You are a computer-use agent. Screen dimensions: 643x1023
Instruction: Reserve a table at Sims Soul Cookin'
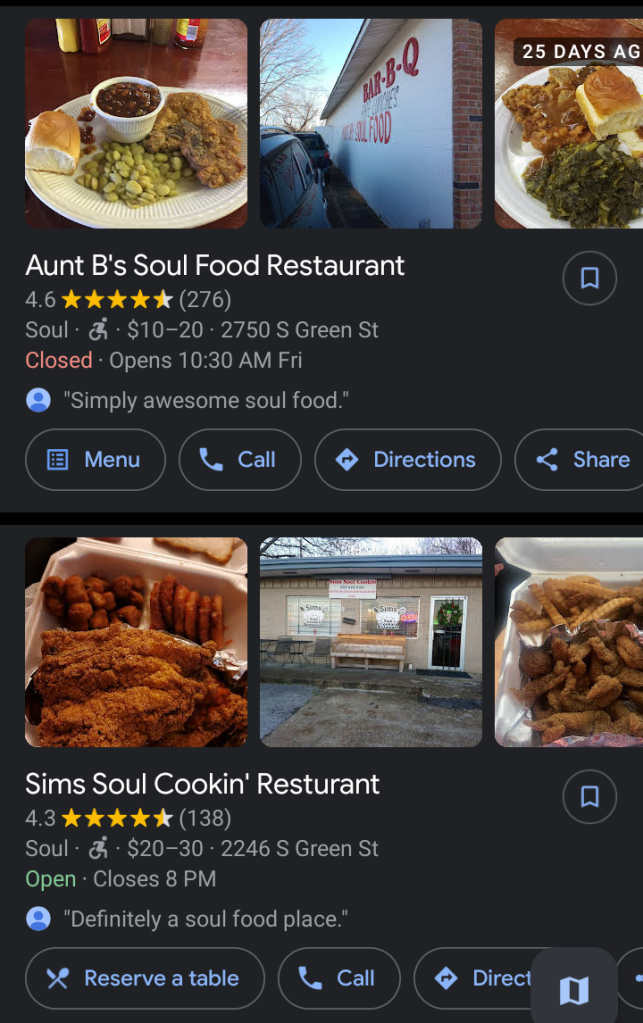click(144, 978)
